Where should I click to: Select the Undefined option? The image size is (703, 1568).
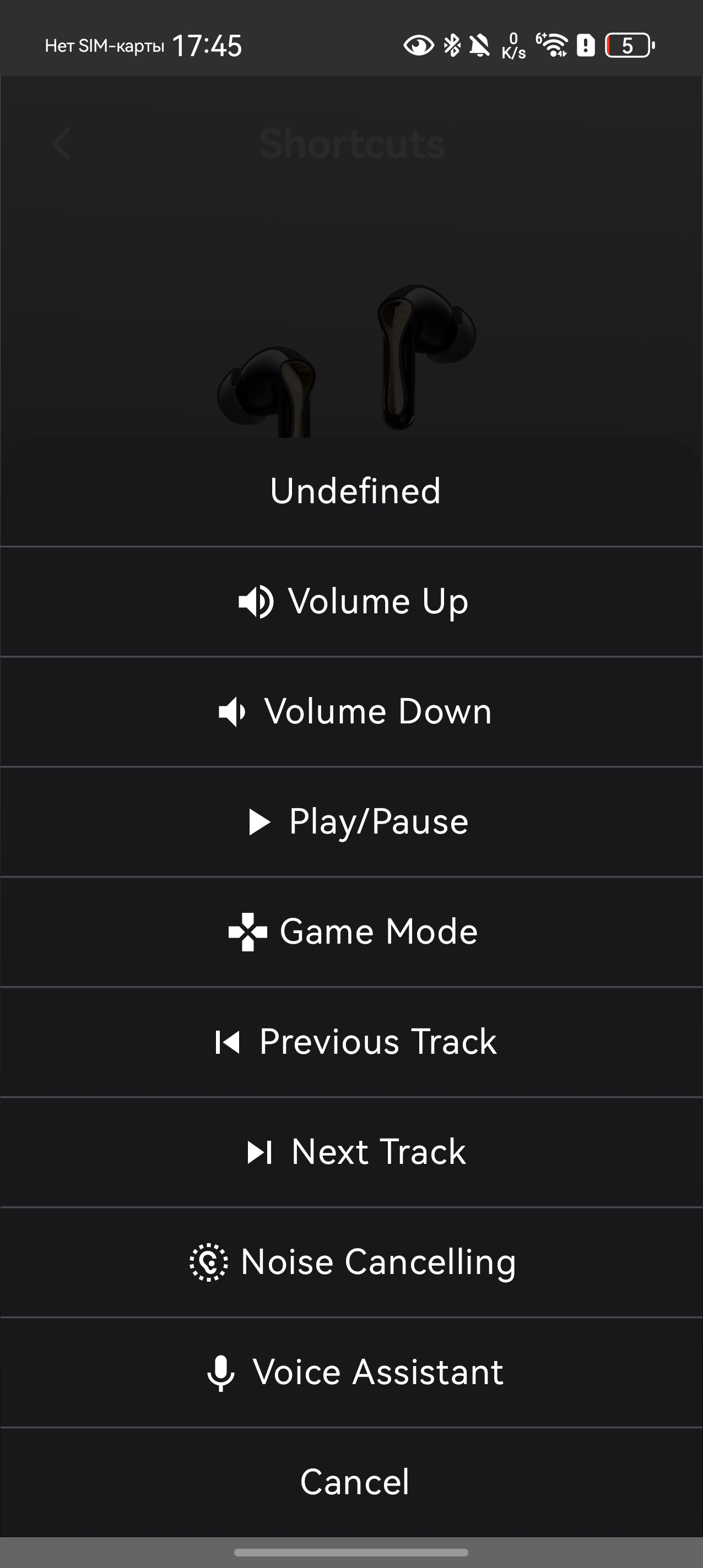point(355,491)
